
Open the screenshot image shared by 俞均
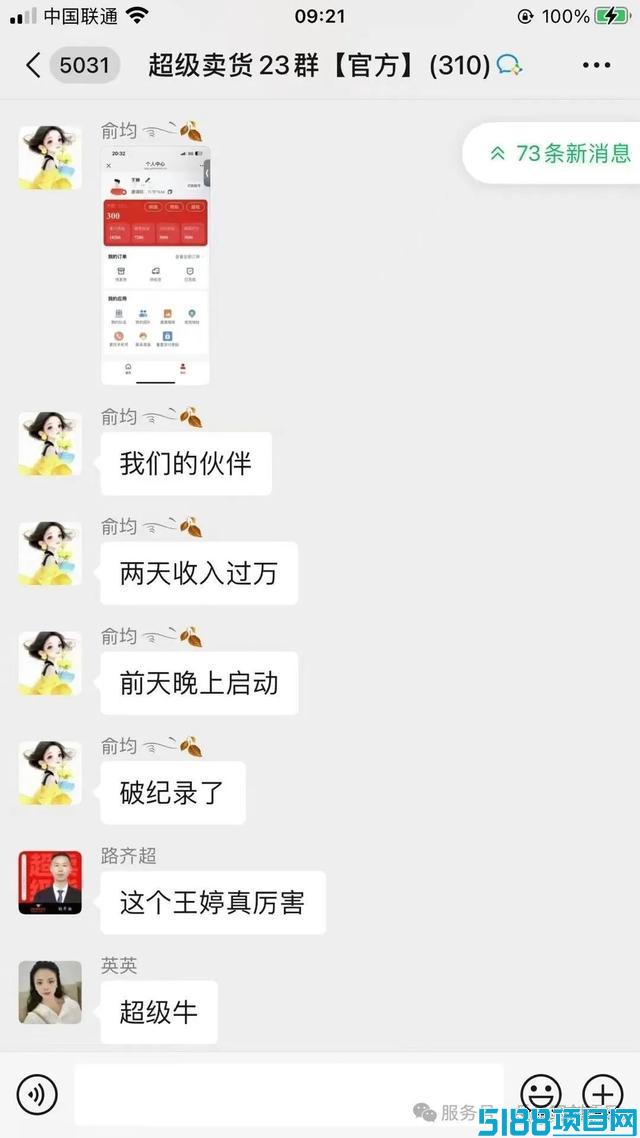pos(155,265)
